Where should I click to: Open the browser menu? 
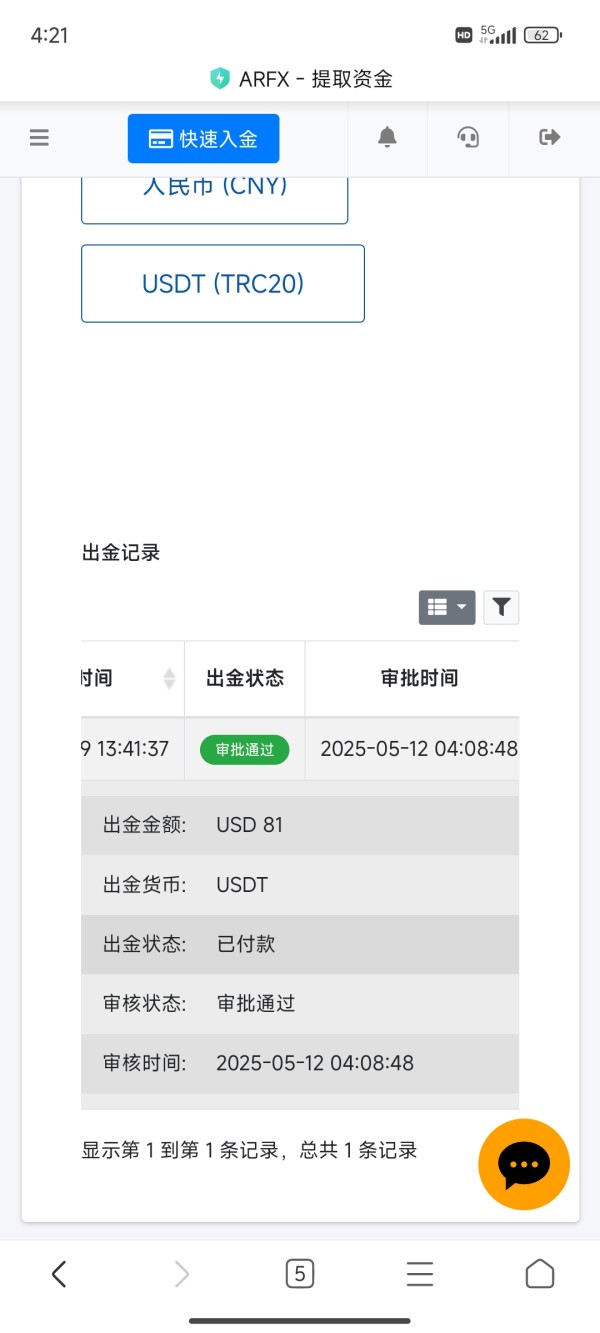420,1273
